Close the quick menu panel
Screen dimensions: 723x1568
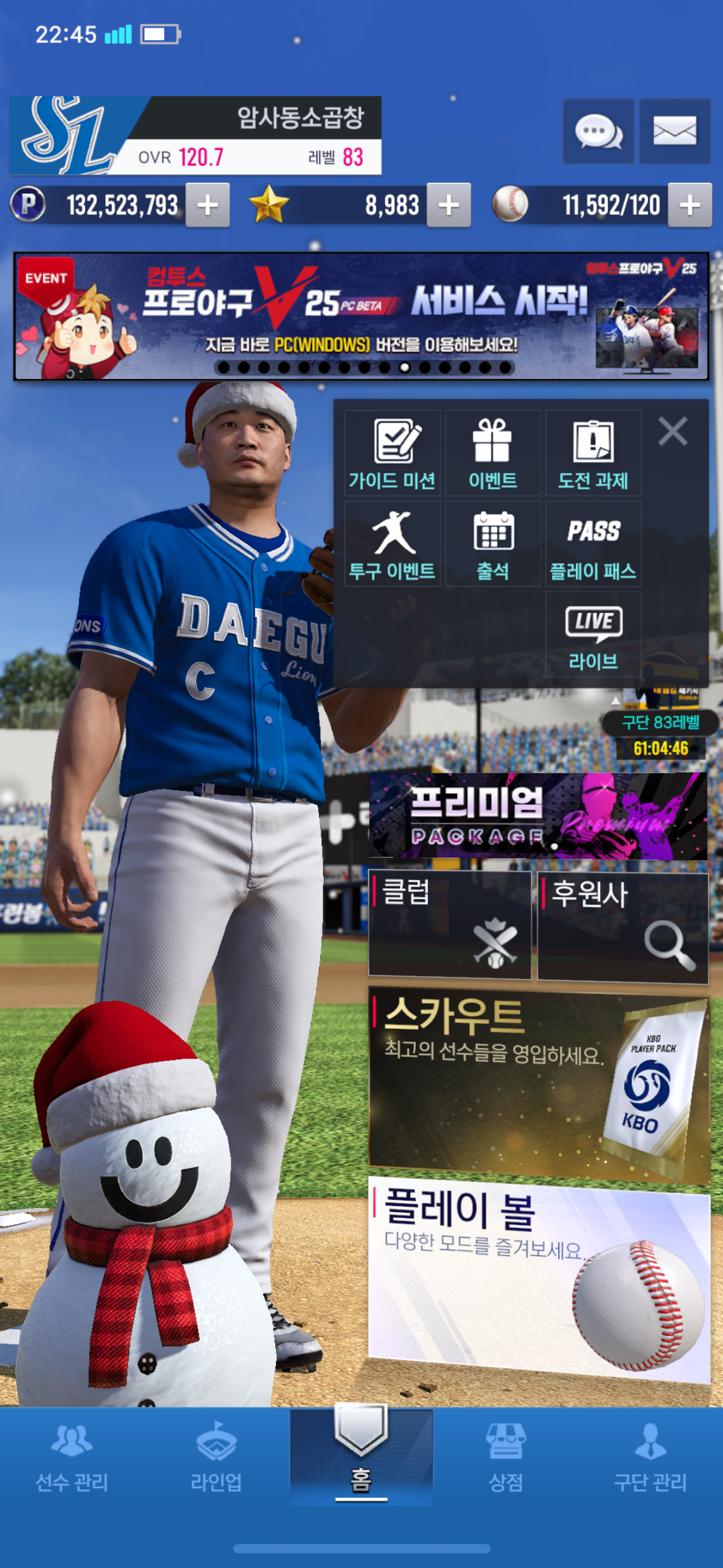tap(673, 431)
